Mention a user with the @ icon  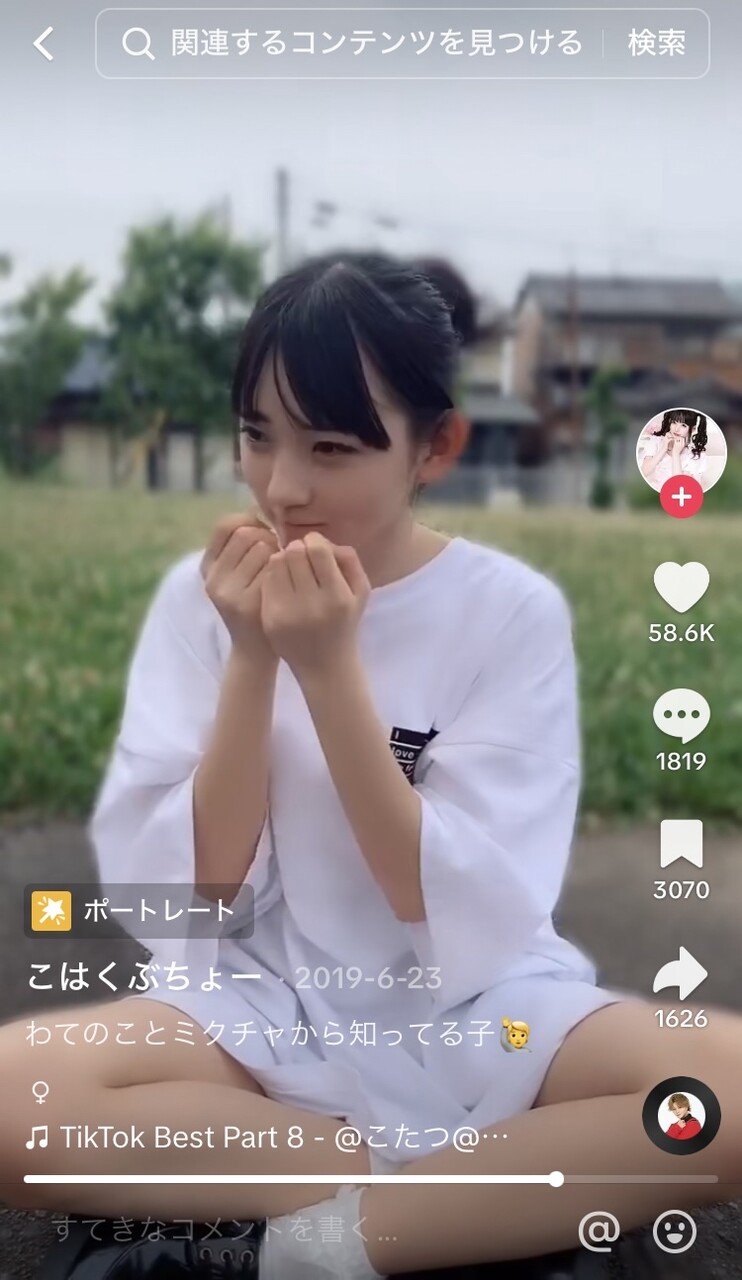(x=599, y=1231)
